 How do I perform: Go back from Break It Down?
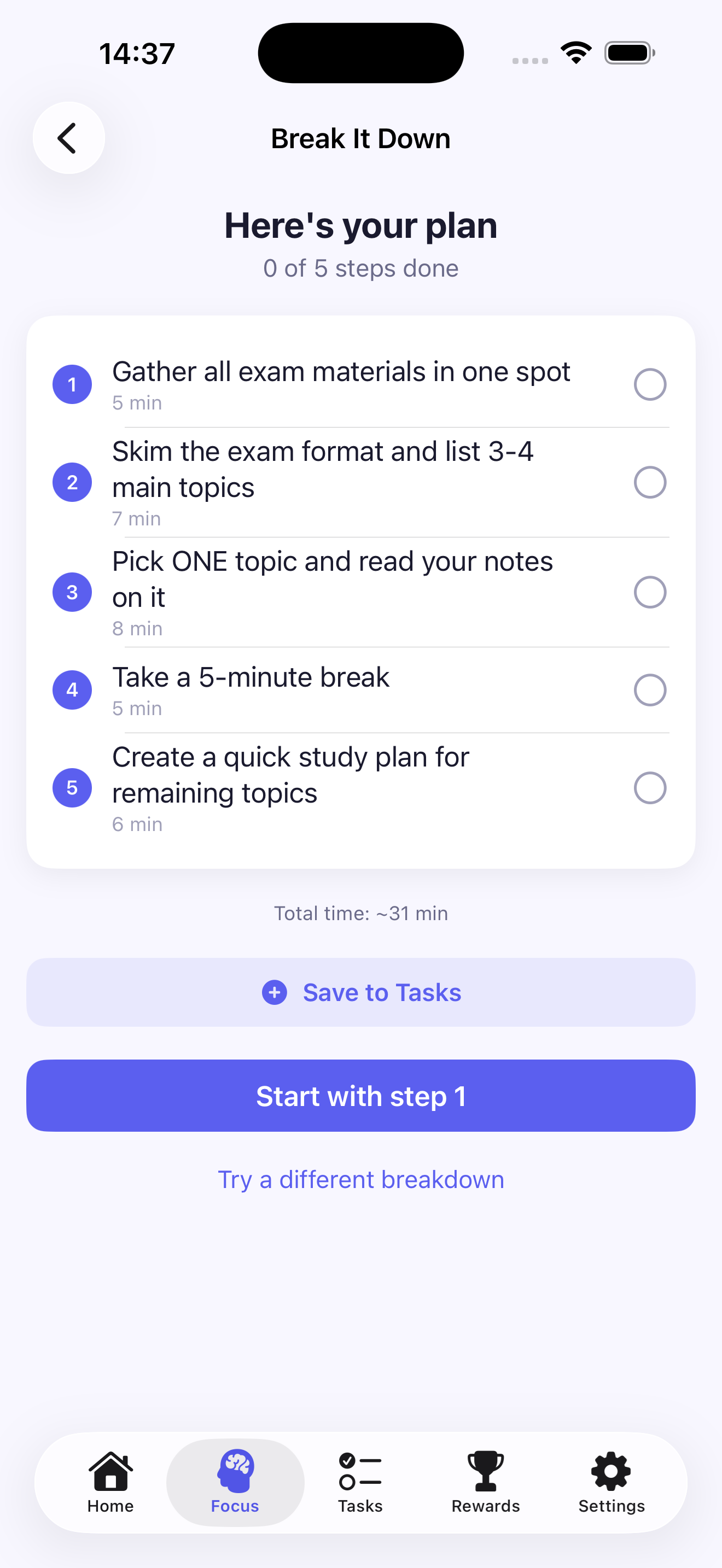tap(68, 138)
